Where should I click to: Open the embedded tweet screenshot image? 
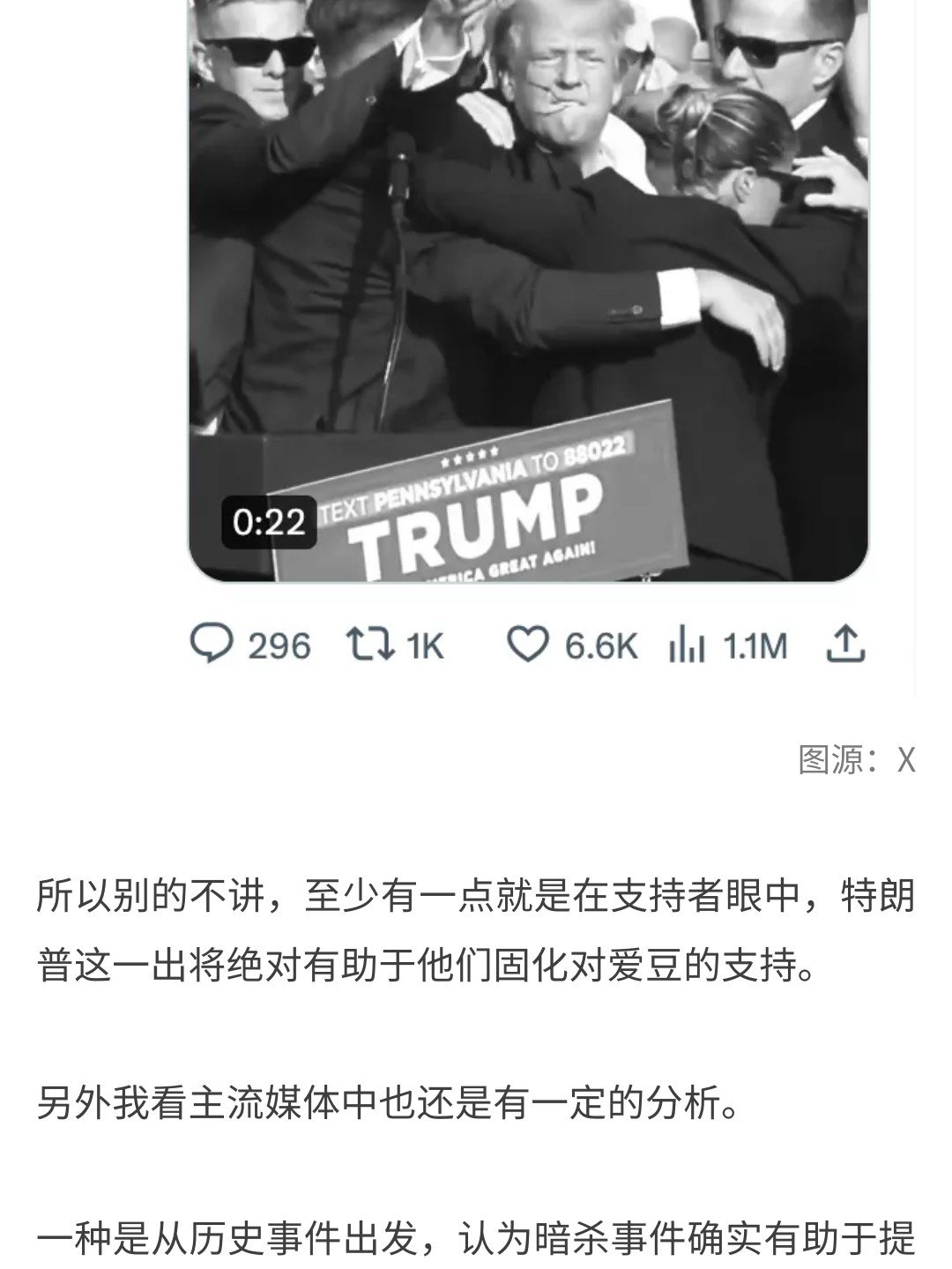(x=529, y=291)
